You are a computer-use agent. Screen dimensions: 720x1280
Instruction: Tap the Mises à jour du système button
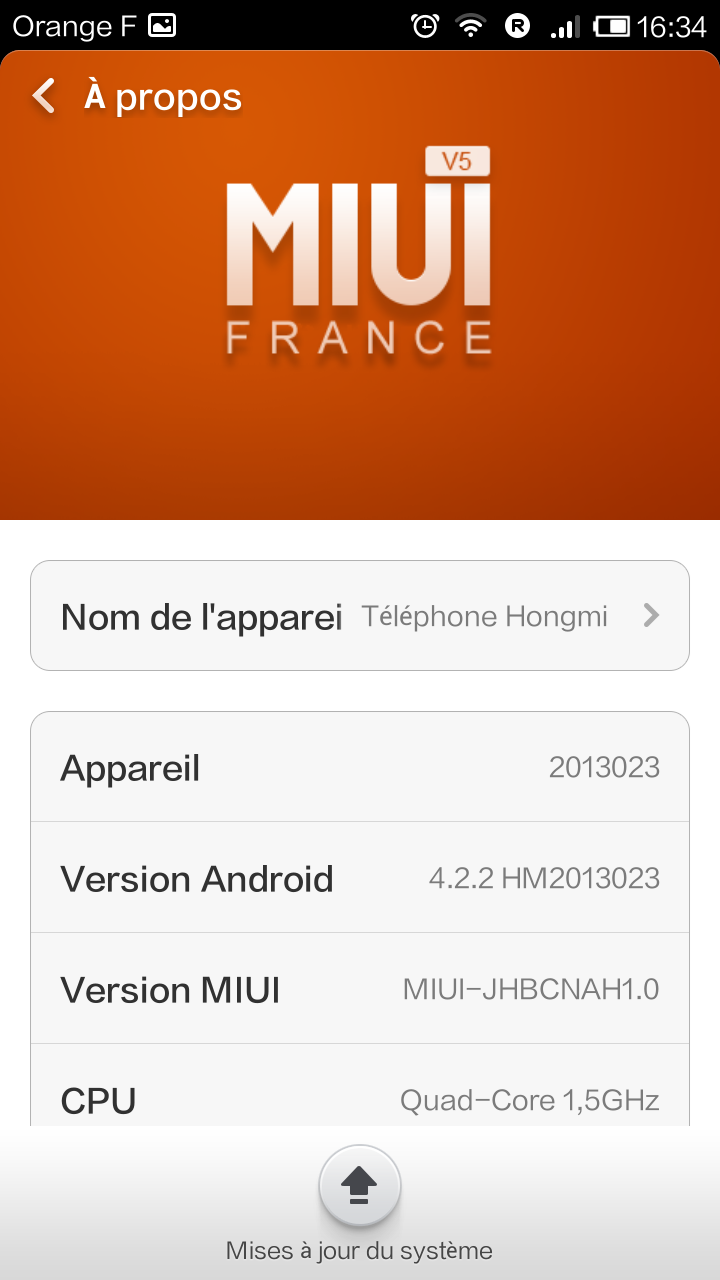360,1187
